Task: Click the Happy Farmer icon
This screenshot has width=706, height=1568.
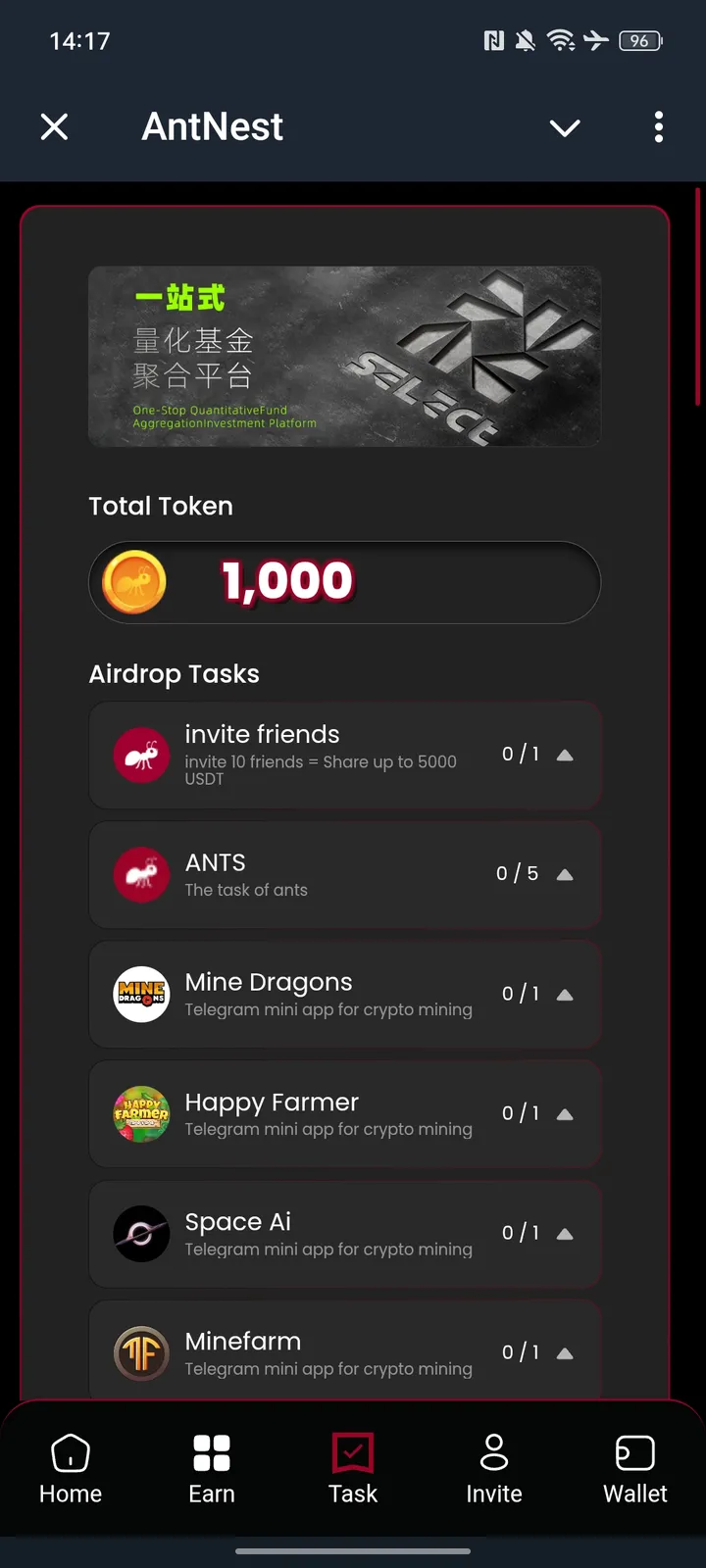Action: coord(141,1113)
